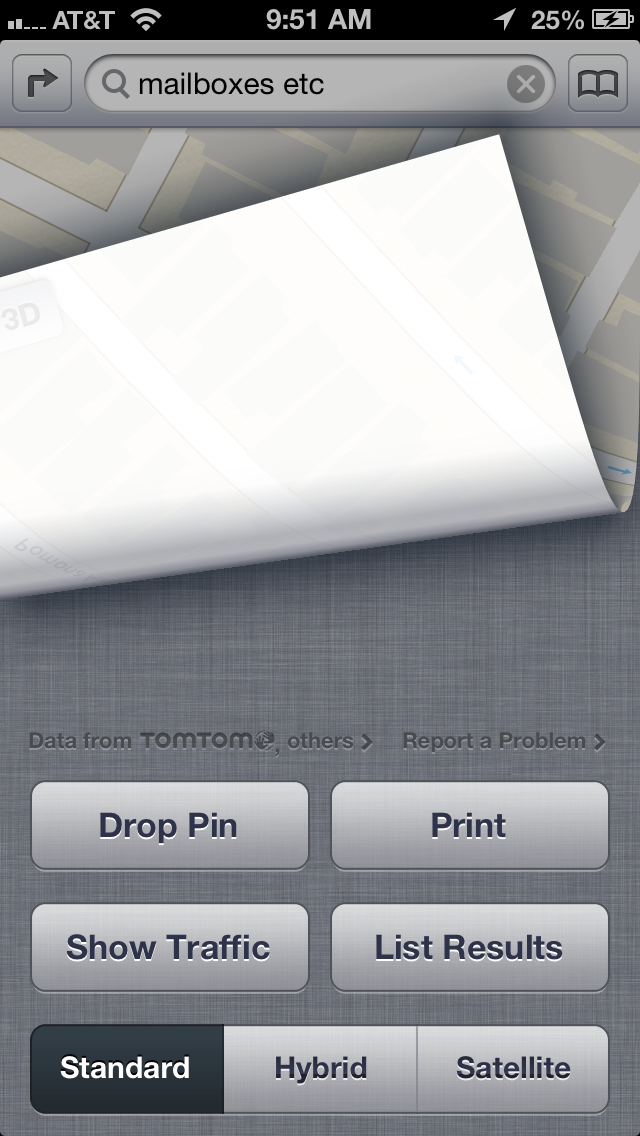Print the current map
Screen dimensions: 640x1136
click(470, 825)
